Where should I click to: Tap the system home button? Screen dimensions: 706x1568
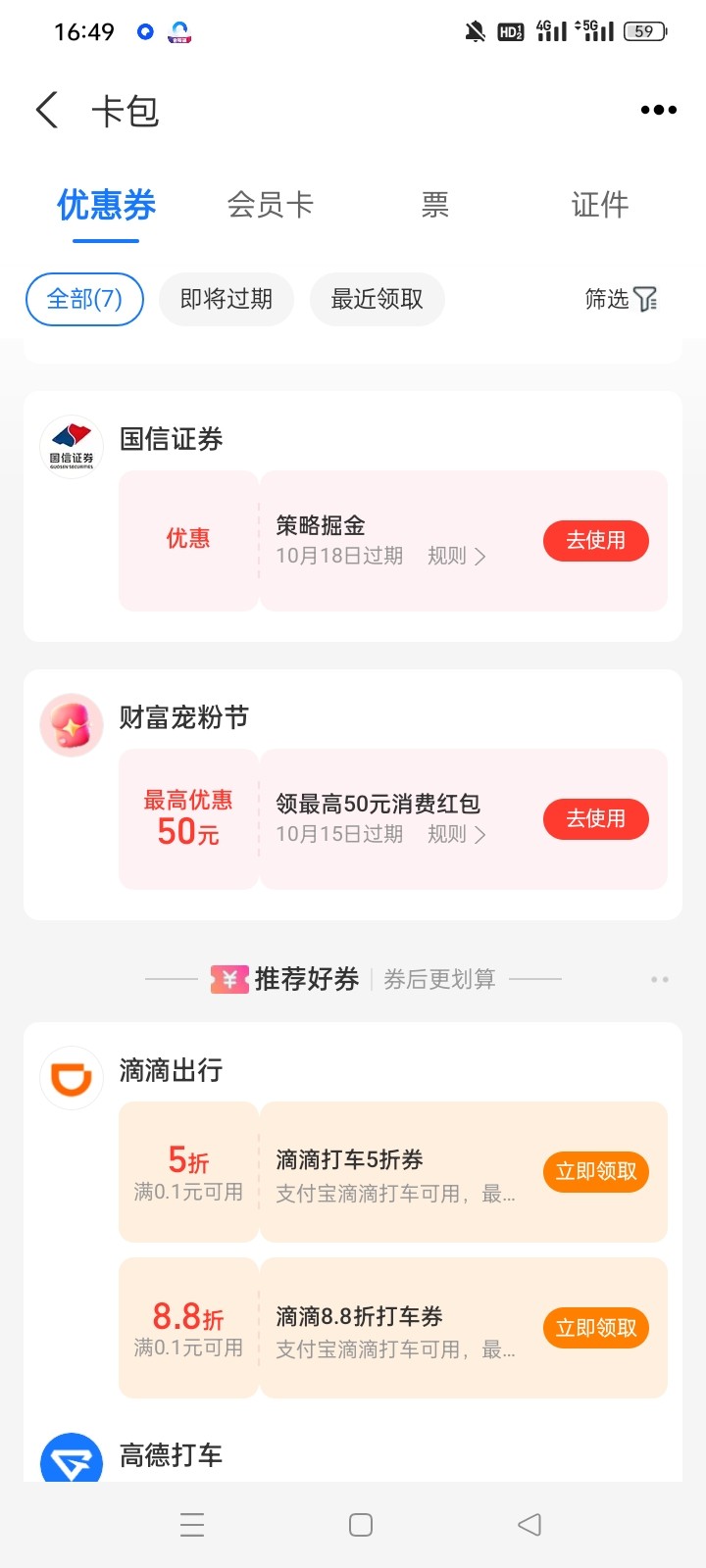361,1525
